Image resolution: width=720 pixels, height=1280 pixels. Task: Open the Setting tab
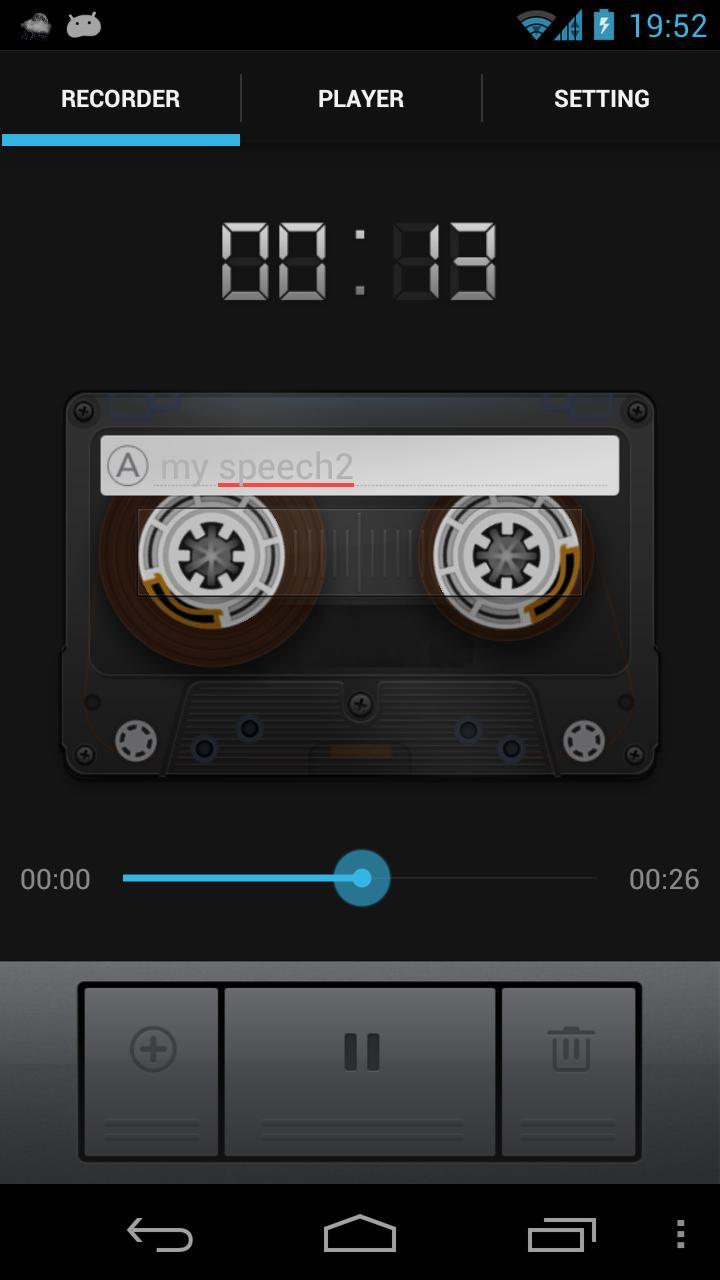(x=601, y=99)
